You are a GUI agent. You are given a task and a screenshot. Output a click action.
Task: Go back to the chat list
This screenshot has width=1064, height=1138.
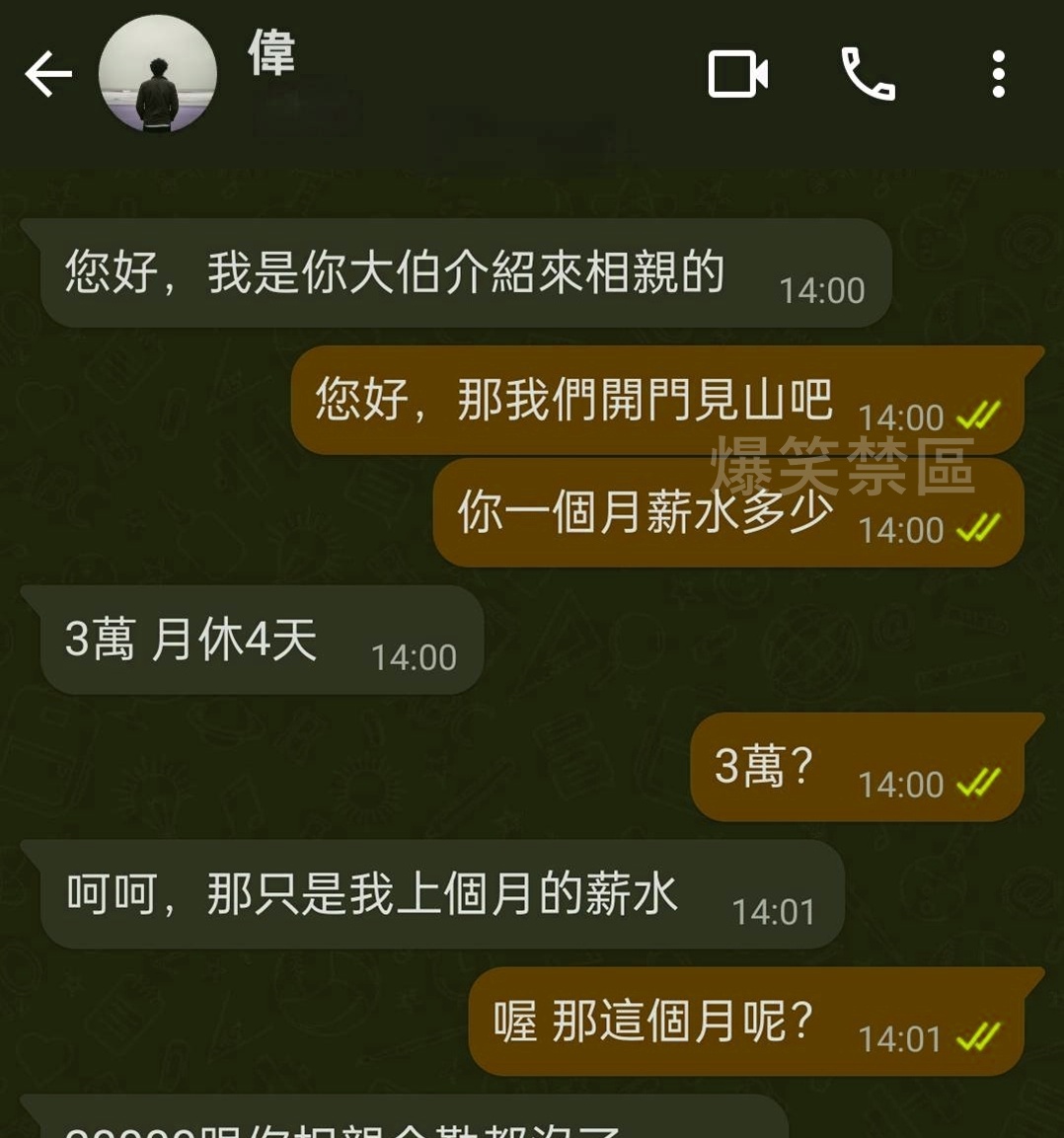pos(47,75)
